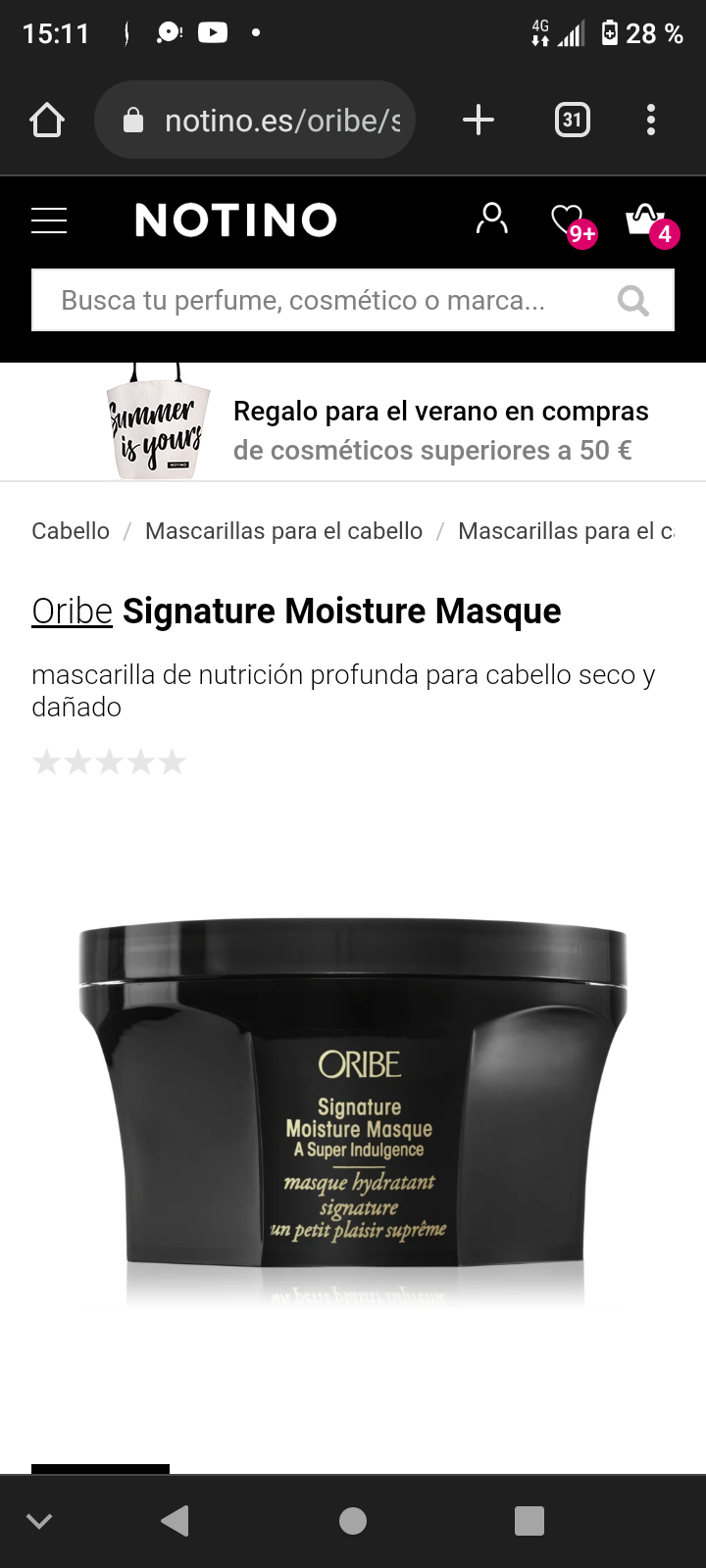Go back with the system back button
706x1568 pixels.
click(x=175, y=1520)
